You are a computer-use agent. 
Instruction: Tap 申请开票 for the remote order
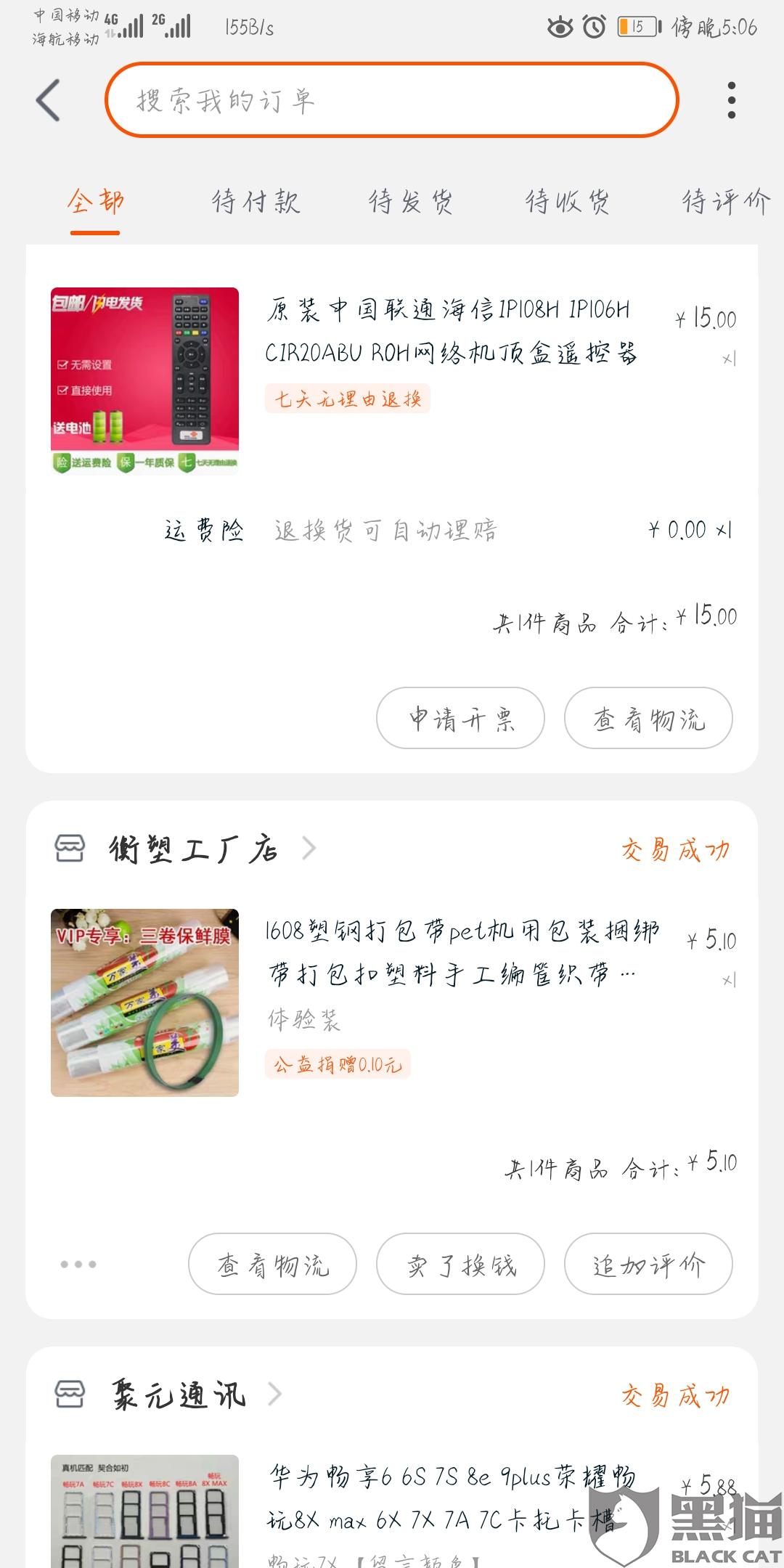(460, 719)
